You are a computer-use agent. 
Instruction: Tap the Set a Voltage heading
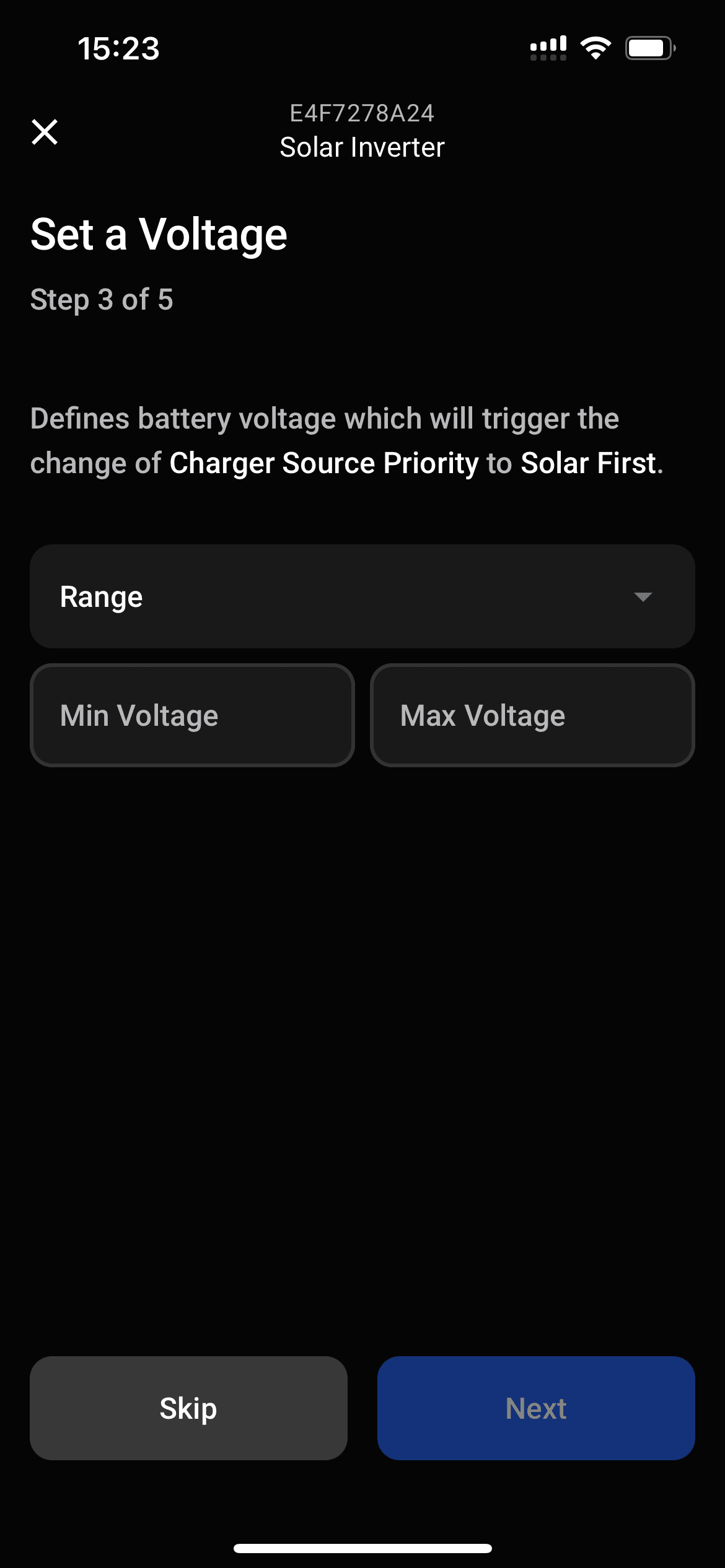(x=159, y=234)
